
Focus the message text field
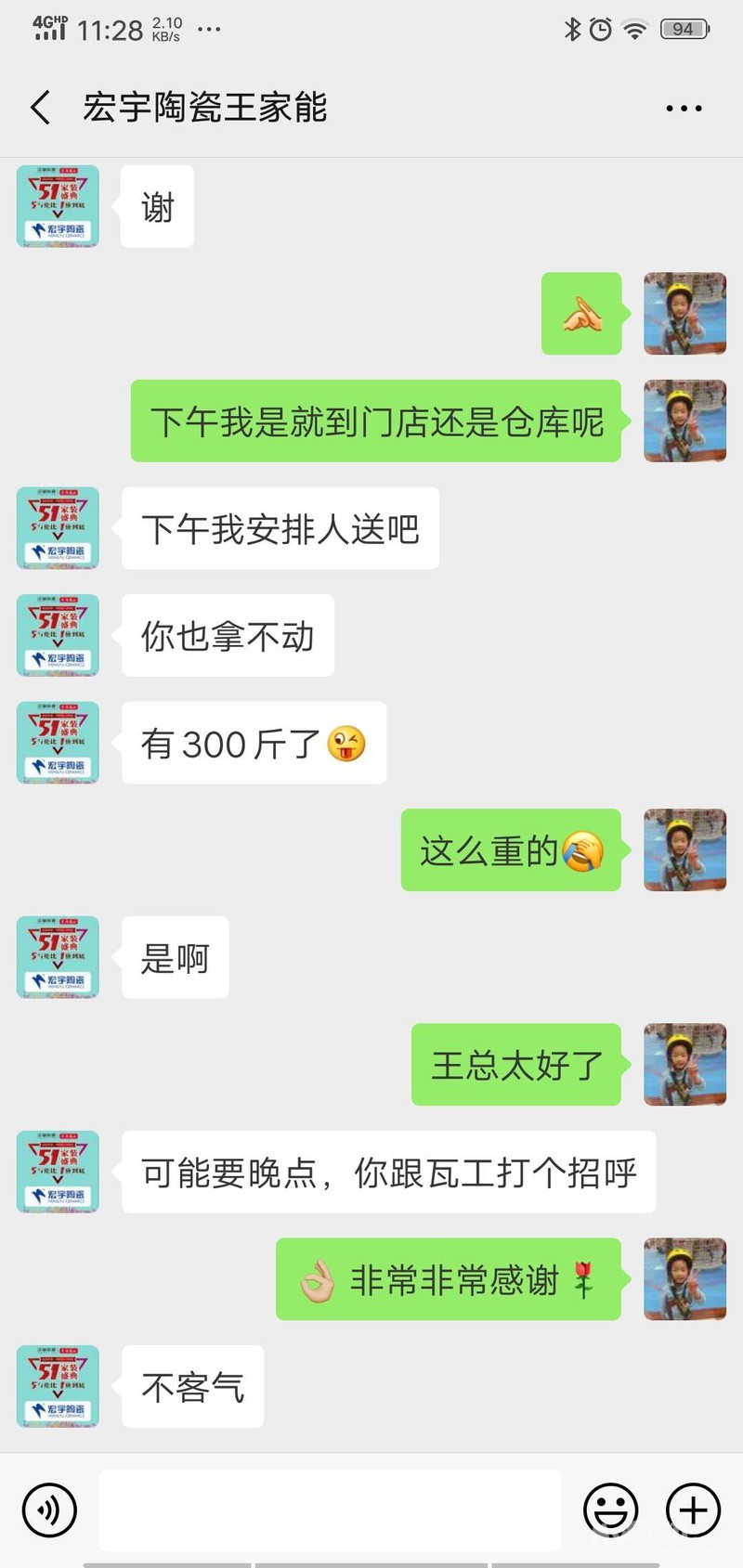(x=330, y=1510)
